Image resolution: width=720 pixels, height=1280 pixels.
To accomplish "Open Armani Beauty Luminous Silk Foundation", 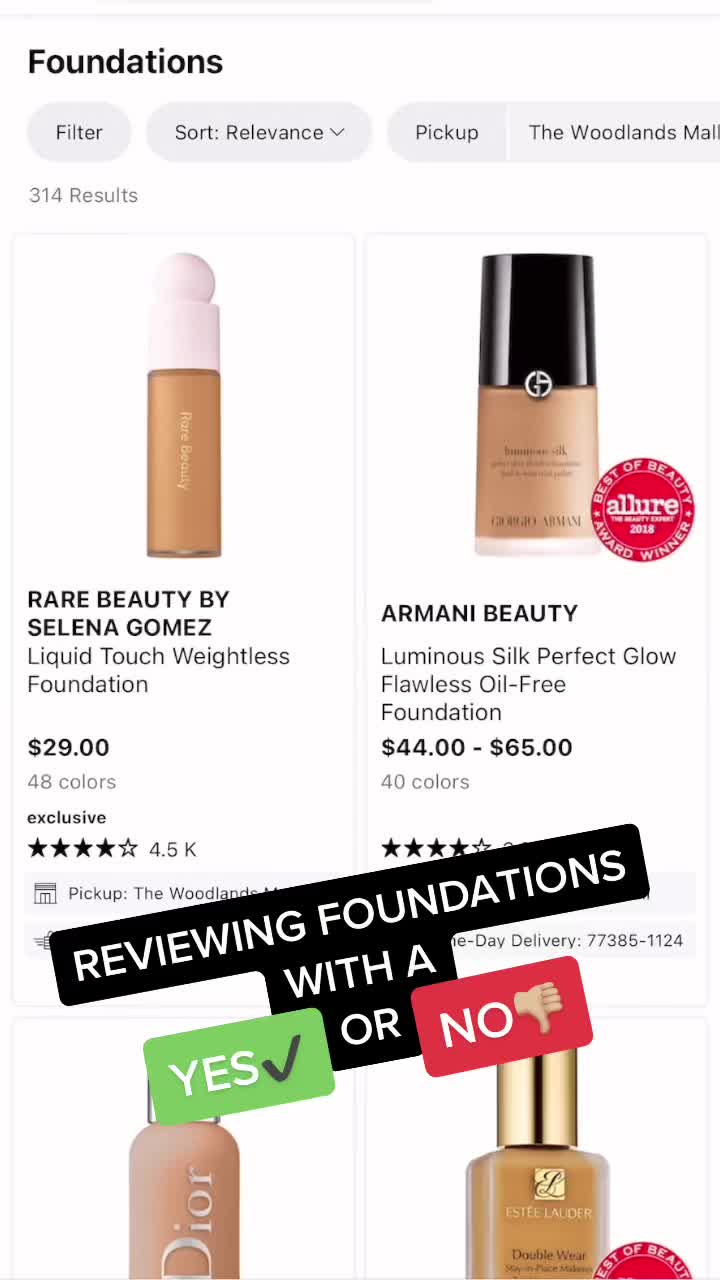I will pyautogui.click(x=537, y=405).
